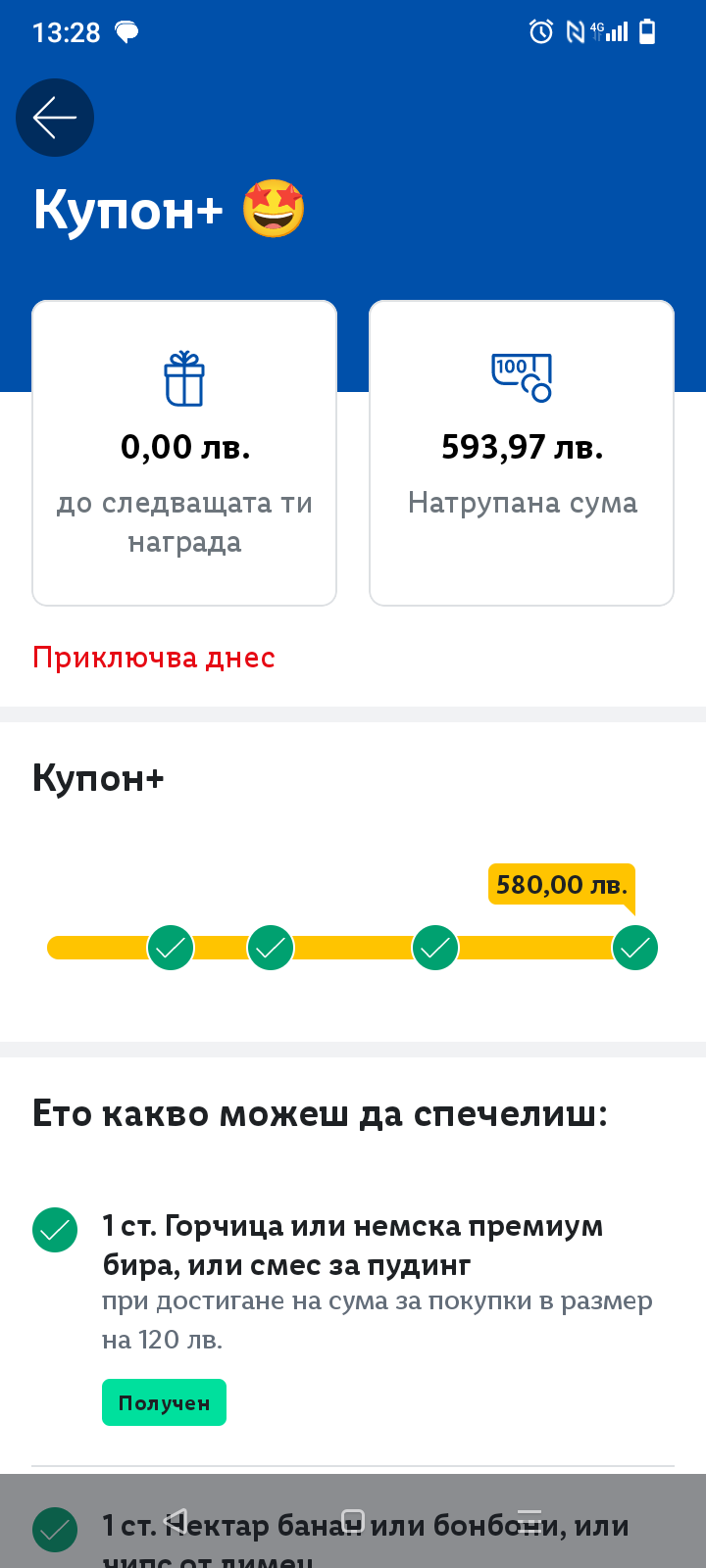Open recent apps from the navigation bar
Screen dimensions: 706x1568
coord(529,1520)
